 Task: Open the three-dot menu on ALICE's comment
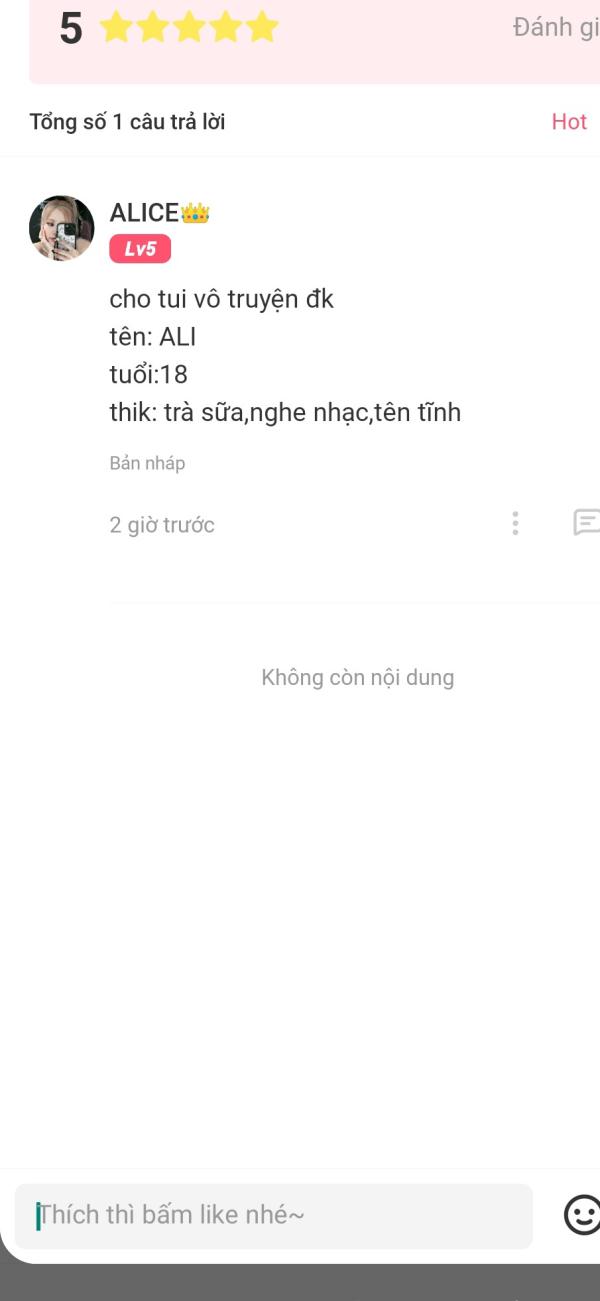pos(515,523)
